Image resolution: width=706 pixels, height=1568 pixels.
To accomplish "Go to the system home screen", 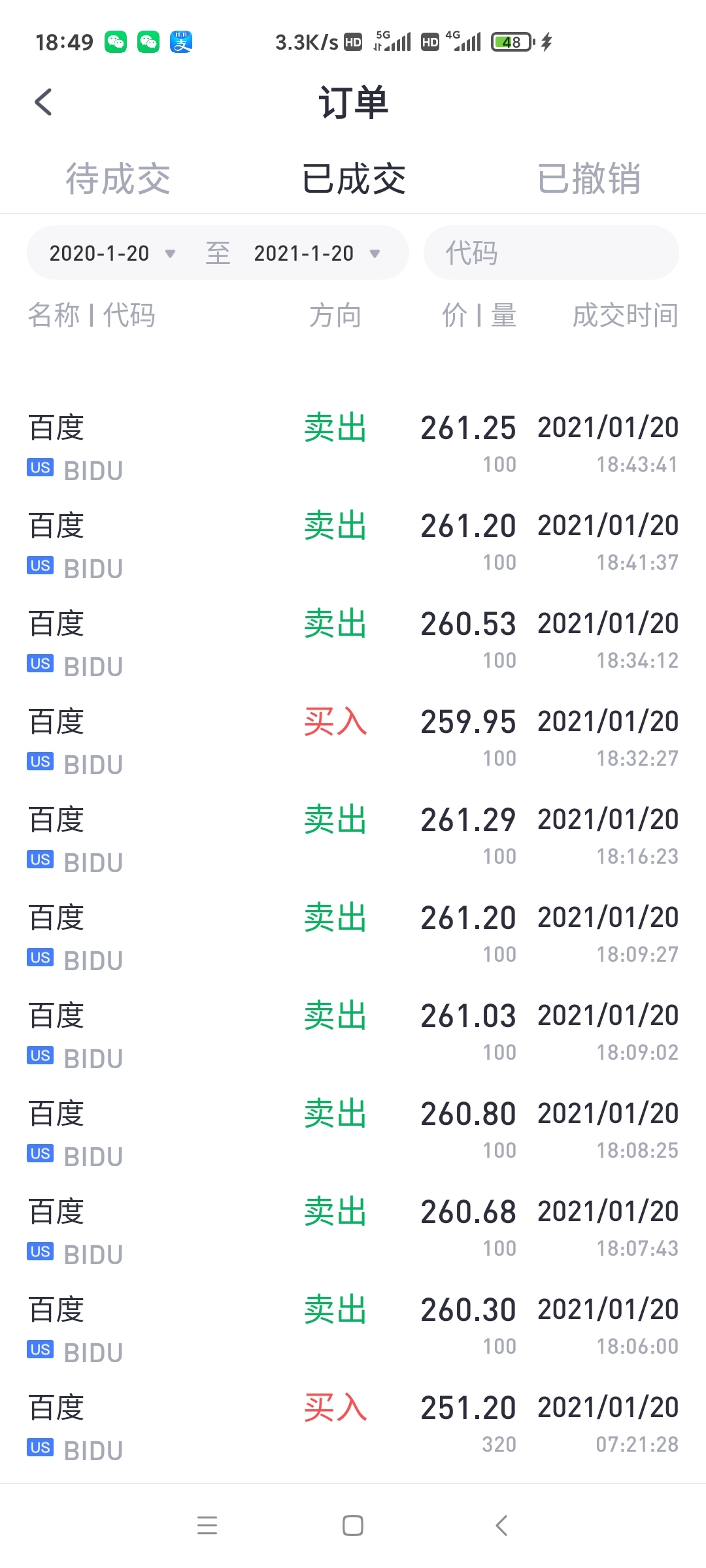I will point(353,1526).
